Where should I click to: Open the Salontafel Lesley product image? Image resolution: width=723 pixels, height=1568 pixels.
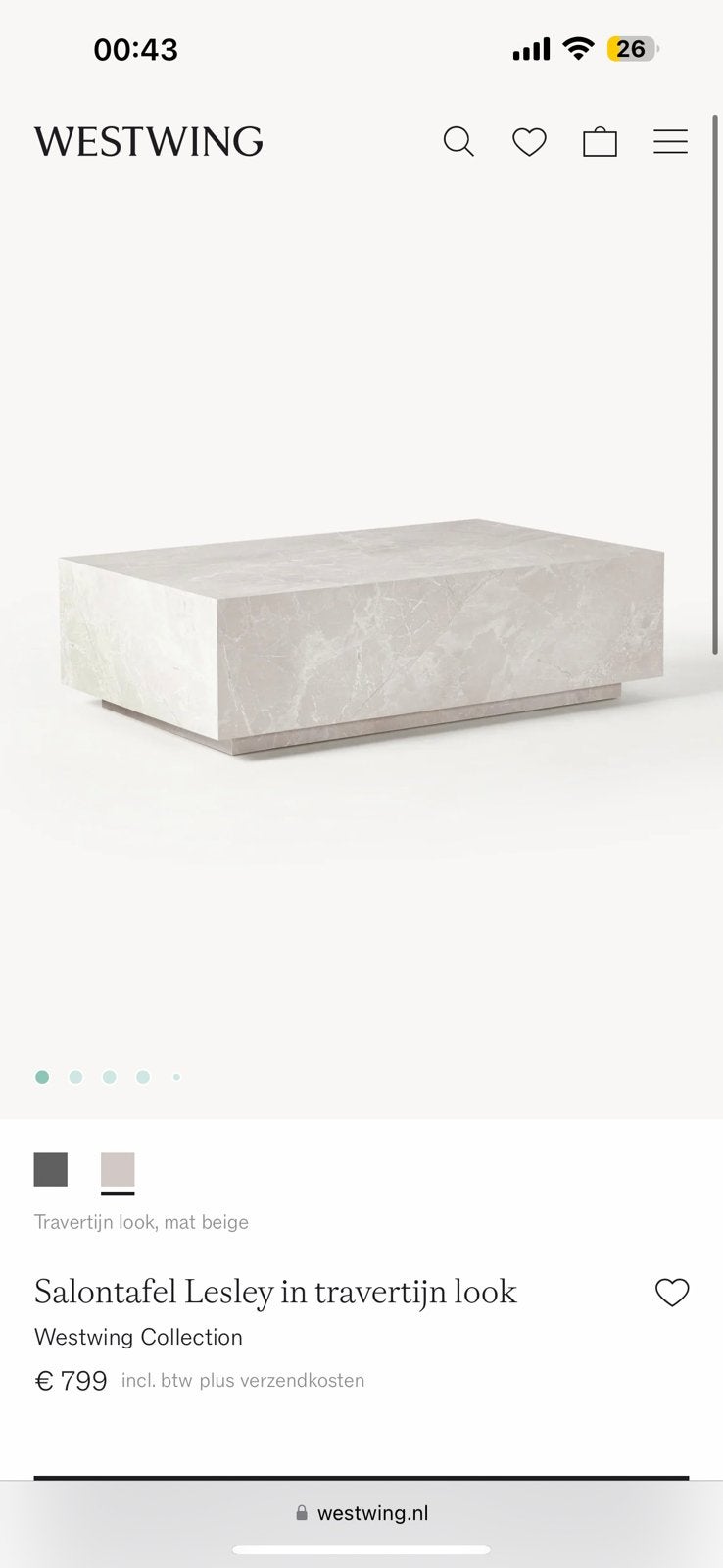coord(361,637)
